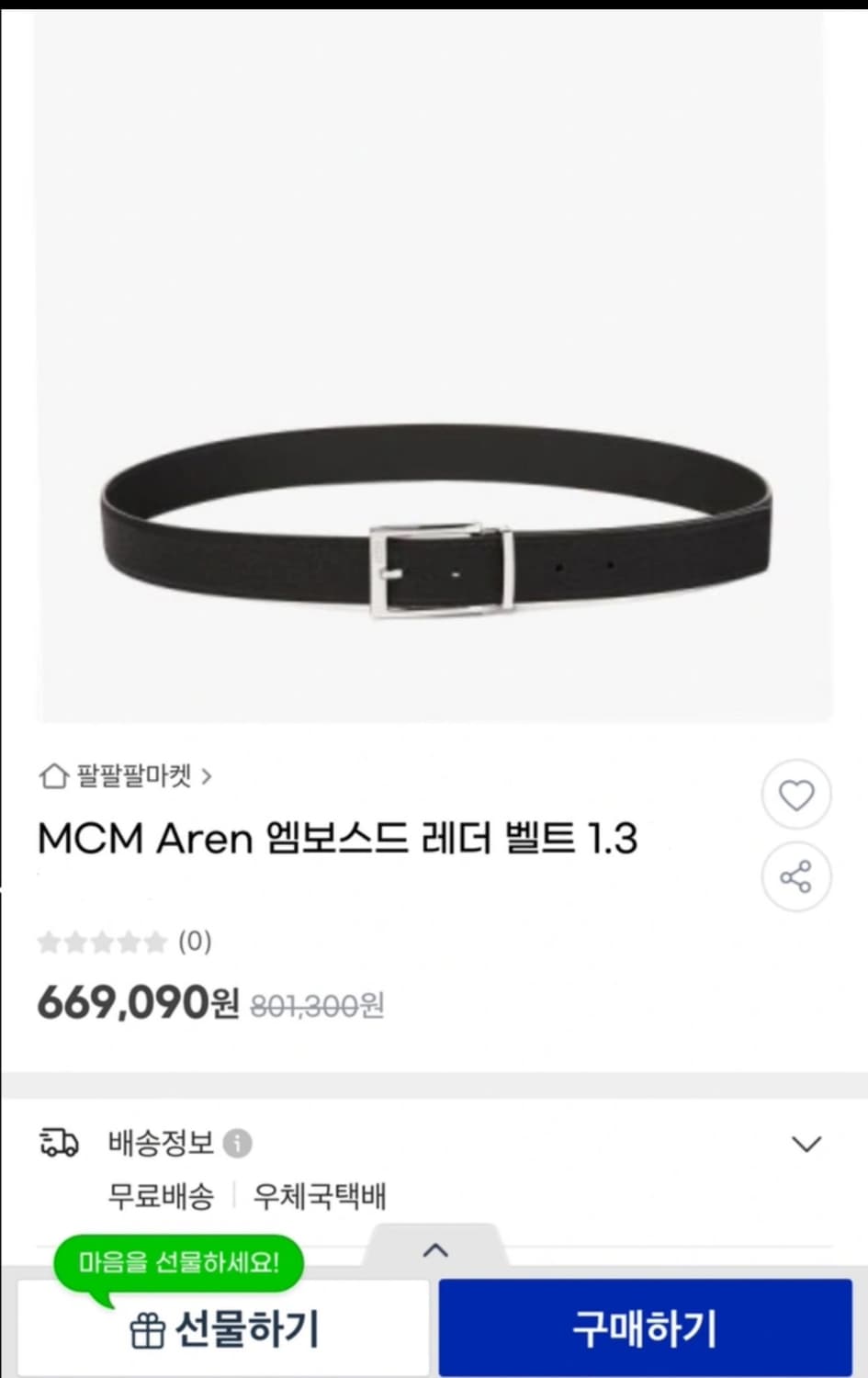Expand the bottom panel with the up arrow
This screenshot has height=1378, width=868.
pos(434,1249)
